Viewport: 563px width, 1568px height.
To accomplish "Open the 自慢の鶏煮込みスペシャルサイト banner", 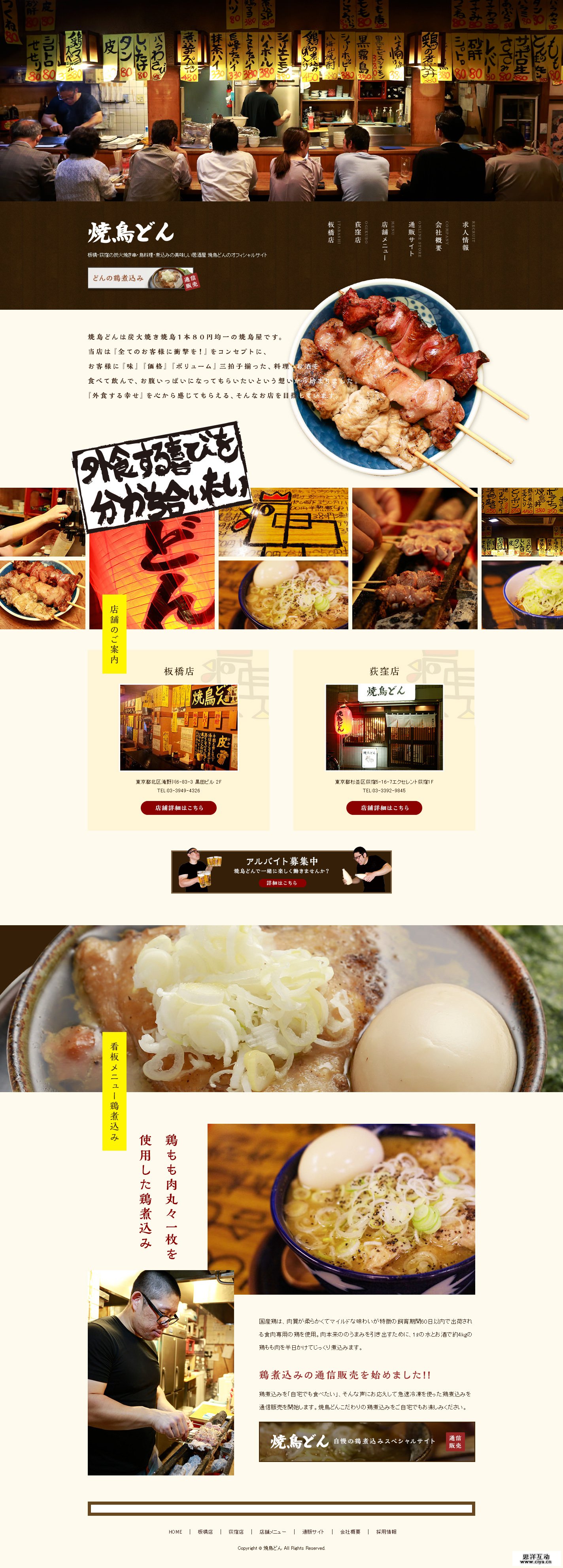I will pos(367,1441).
